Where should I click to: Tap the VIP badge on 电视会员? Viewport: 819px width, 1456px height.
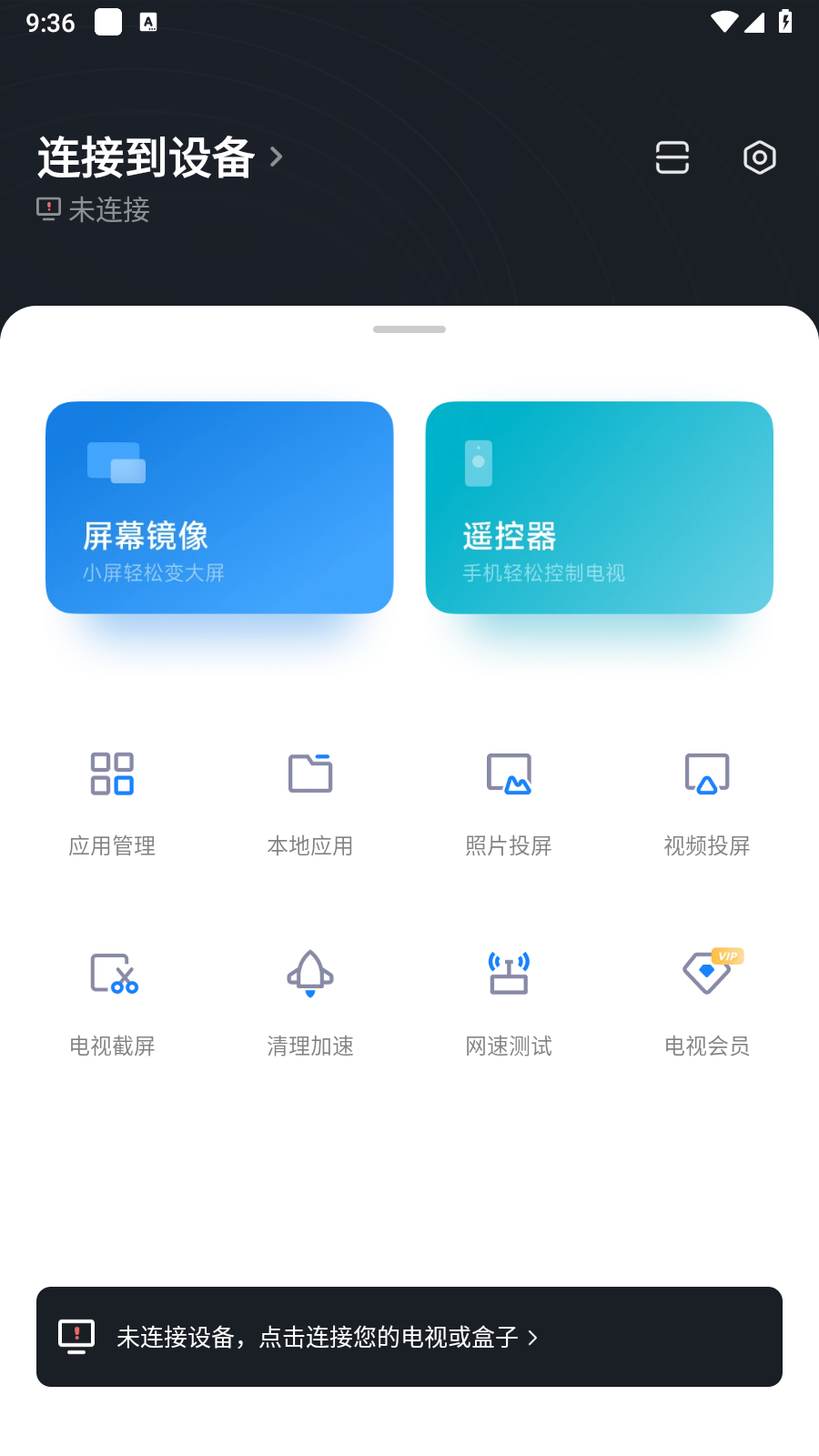tap(729, 955)
